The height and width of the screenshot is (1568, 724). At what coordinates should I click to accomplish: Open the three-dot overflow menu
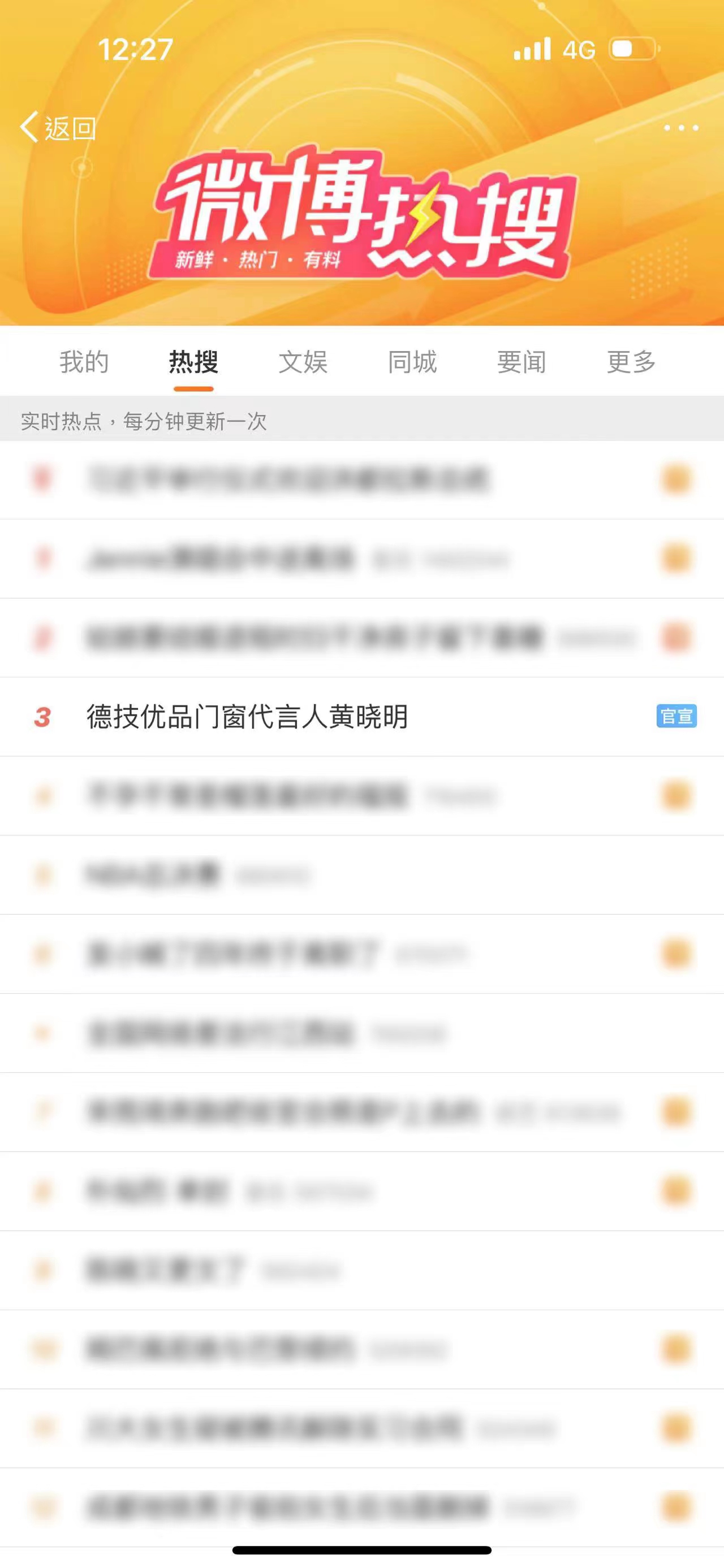click(x=681, y=128)
